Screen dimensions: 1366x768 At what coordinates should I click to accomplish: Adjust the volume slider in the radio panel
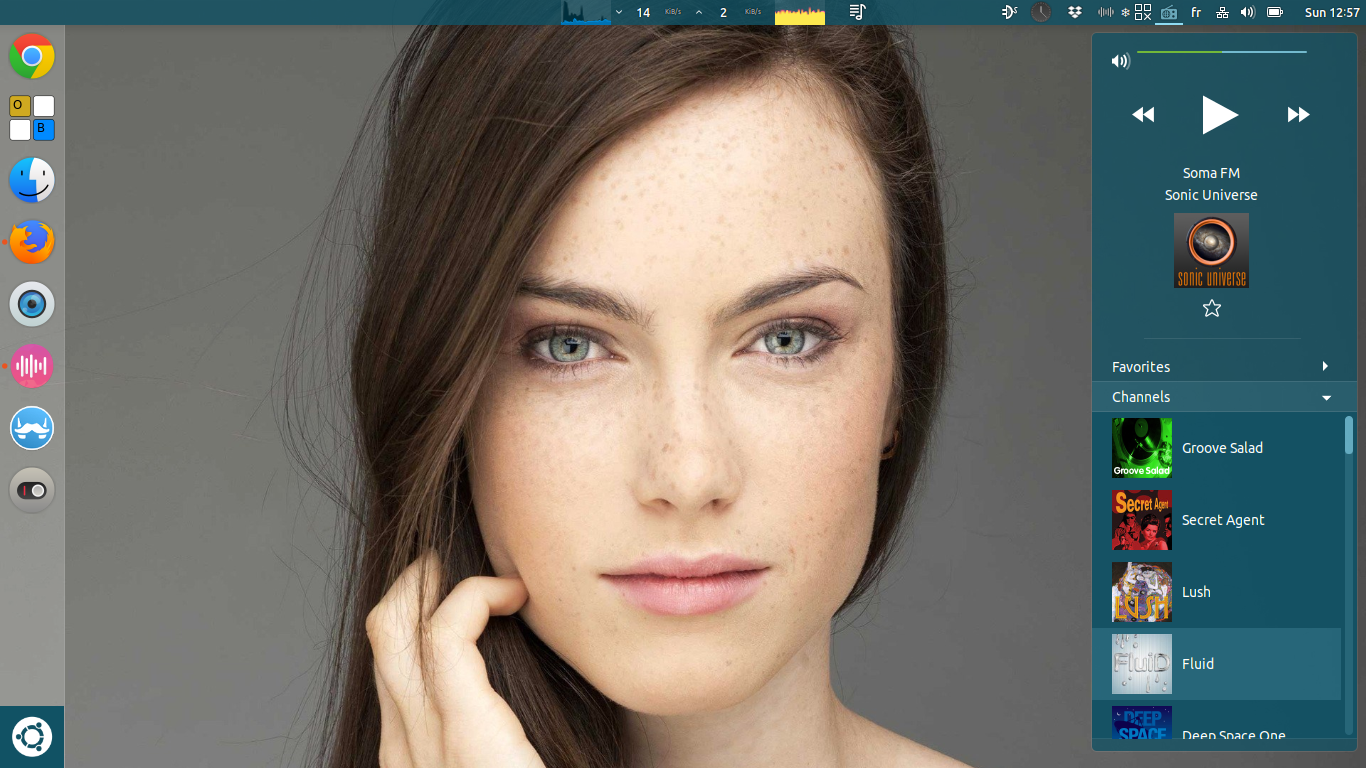1222,52
